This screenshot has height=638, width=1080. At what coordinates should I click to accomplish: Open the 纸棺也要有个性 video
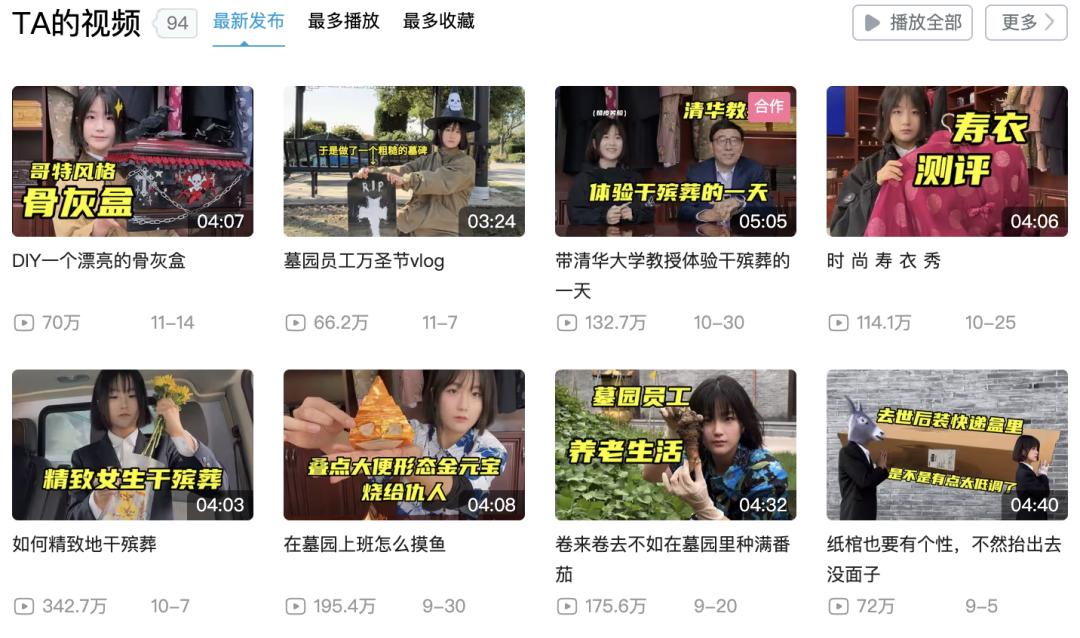(x=947, y=444)
